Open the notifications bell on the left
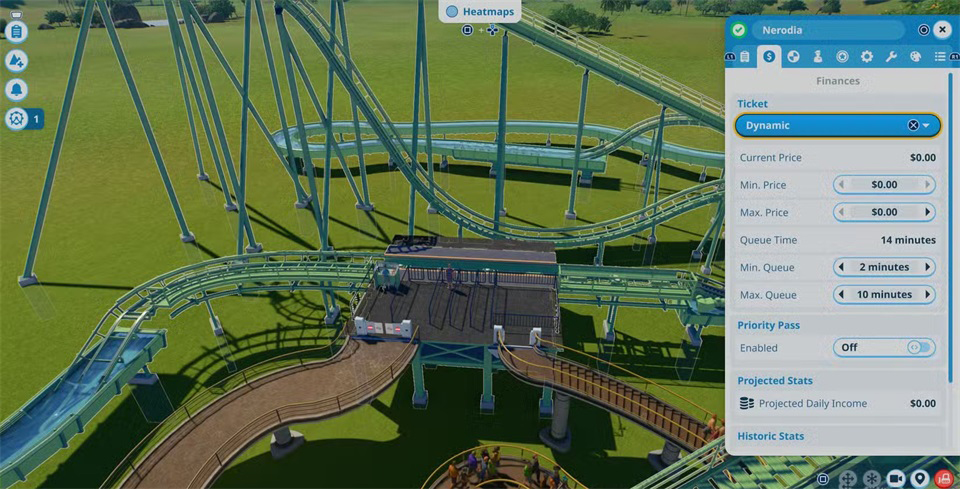The image size is (960, 489). point(16,89)
